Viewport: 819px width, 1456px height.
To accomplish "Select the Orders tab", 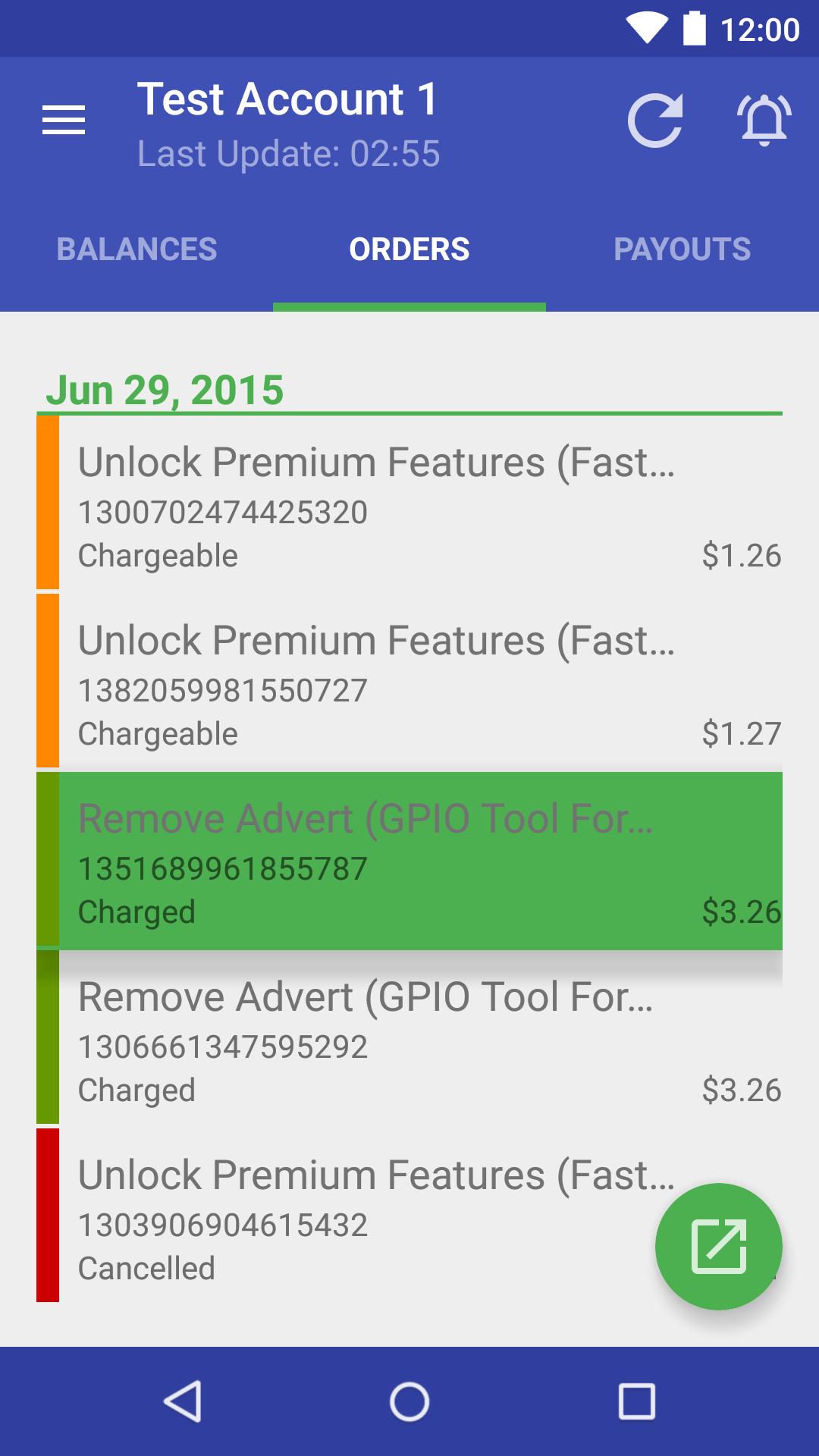I will [409, 249].
